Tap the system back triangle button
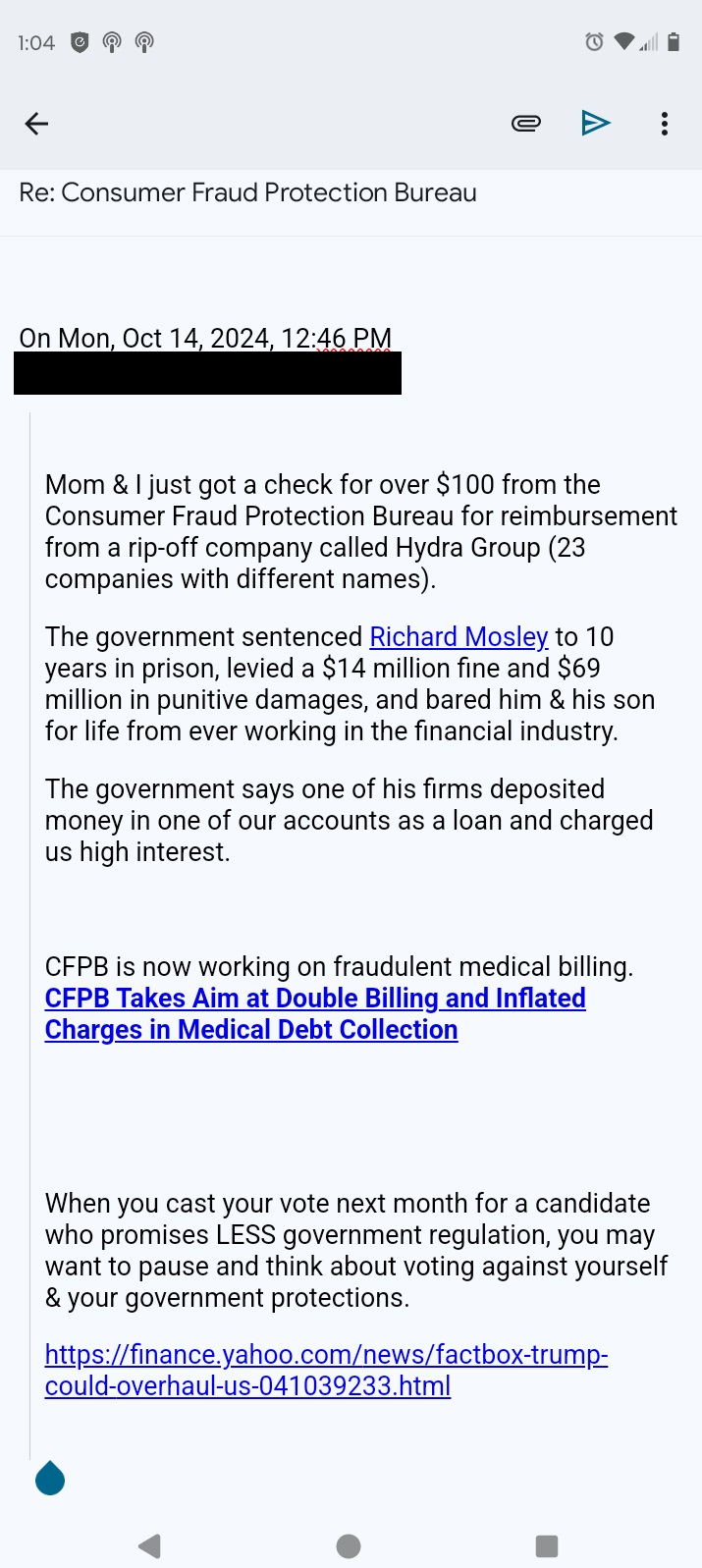Image resolution: width=702 pixels, height=1568 pixels. (x=150, y=1546)
